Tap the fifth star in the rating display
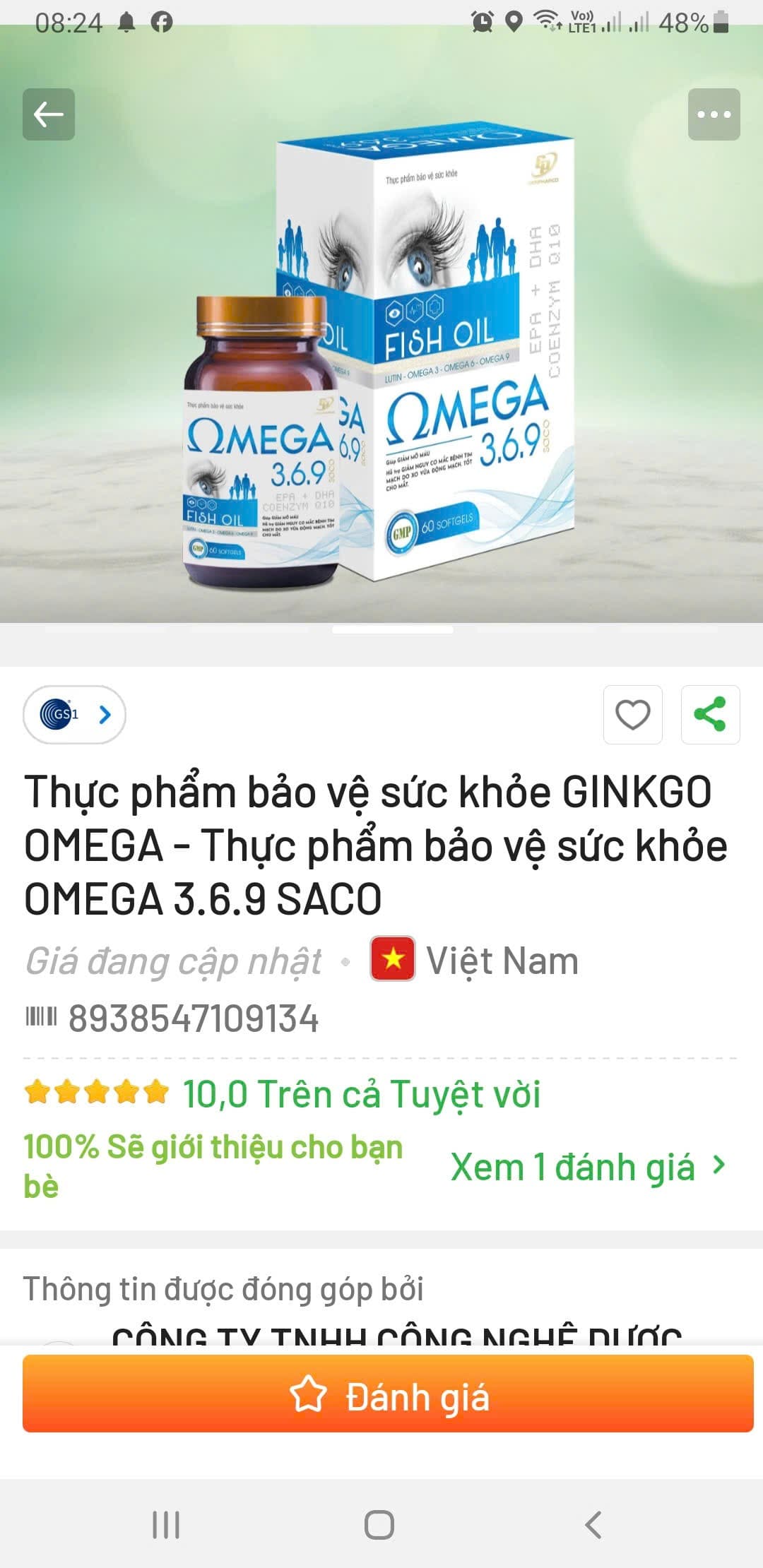Screen dimensions: 763x1568 [x=155, y=1093]
